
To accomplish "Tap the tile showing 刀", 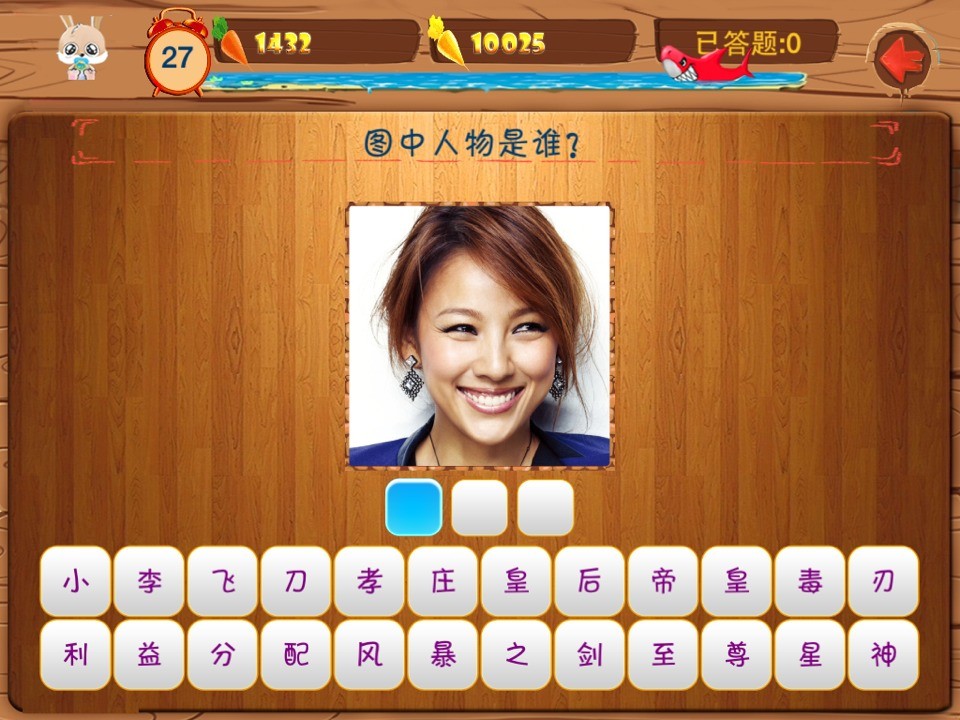I will [296, 581].
